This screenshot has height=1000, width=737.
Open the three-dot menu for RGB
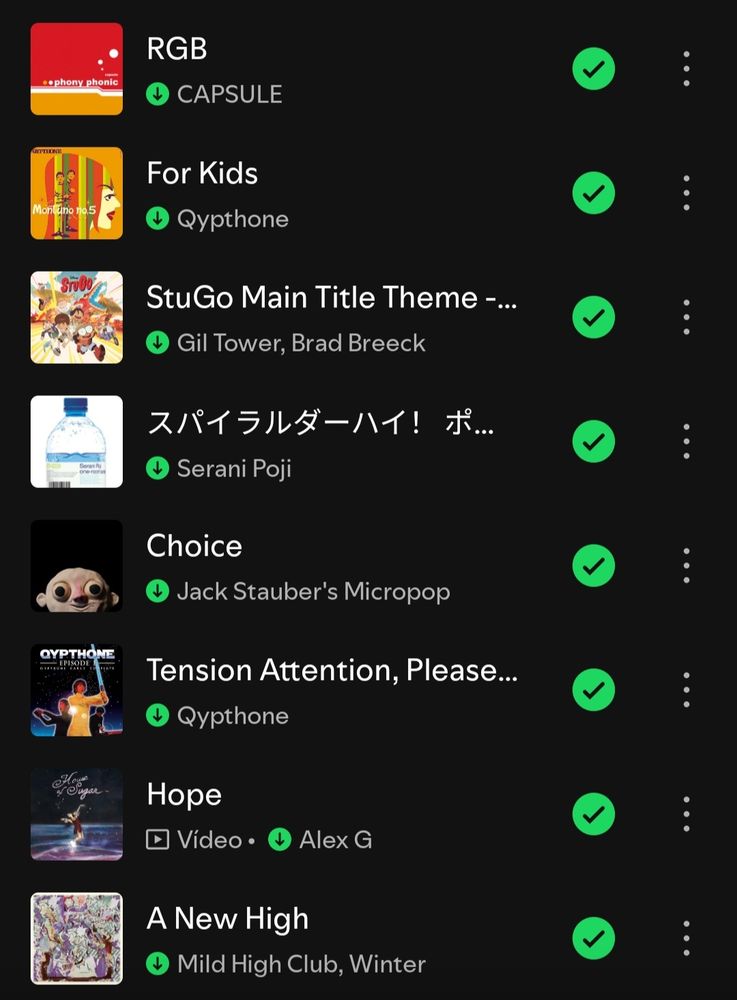point(686,69)
